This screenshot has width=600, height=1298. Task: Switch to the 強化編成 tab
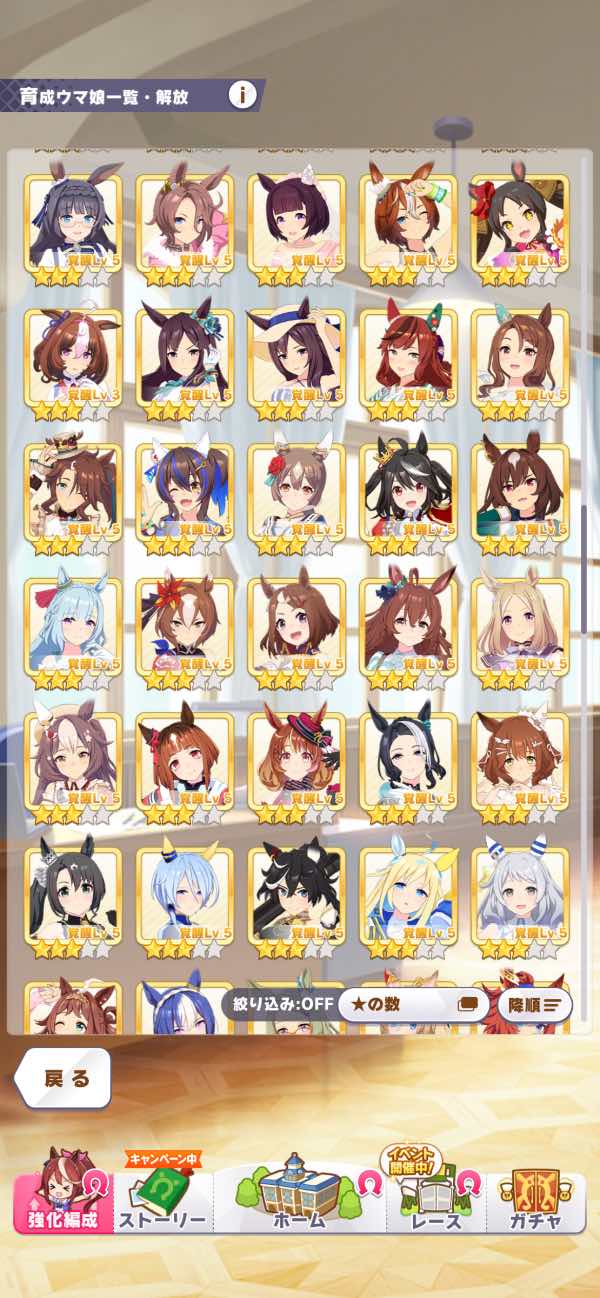pos(64,1200)
